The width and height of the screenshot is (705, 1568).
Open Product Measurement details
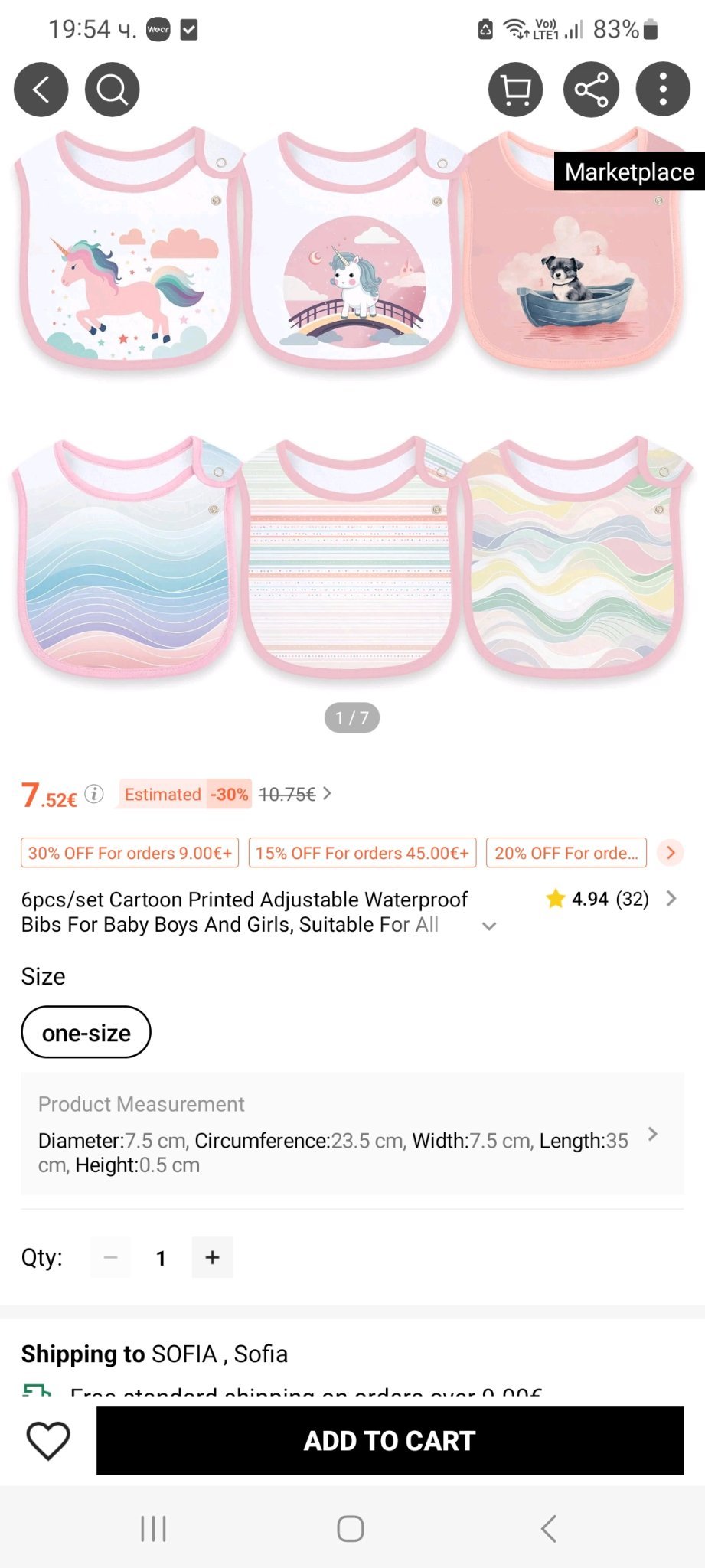352,1134
